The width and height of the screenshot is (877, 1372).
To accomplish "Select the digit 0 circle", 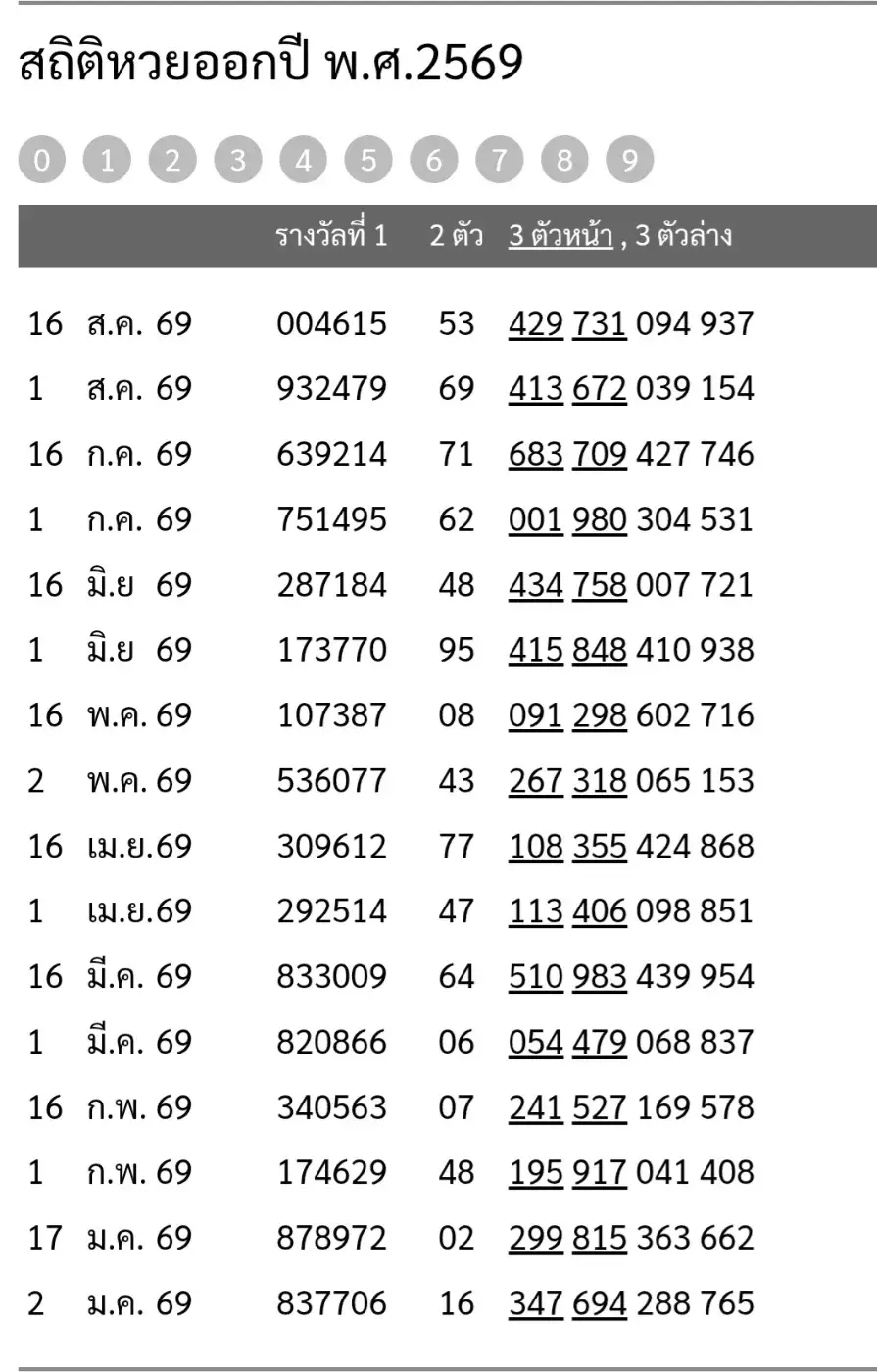I will pos(42,160).
